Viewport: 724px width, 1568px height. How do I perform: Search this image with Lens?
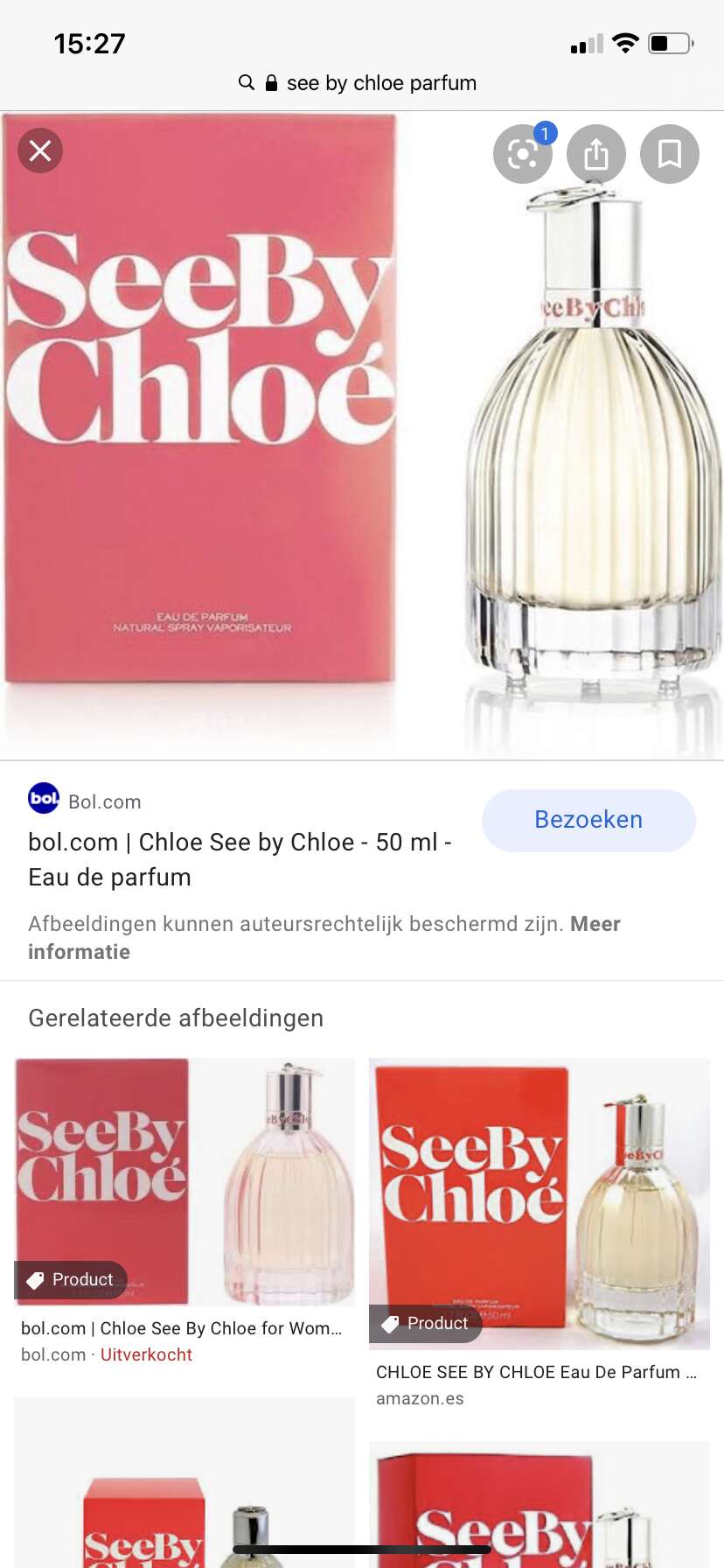click(x=523, y=154)
